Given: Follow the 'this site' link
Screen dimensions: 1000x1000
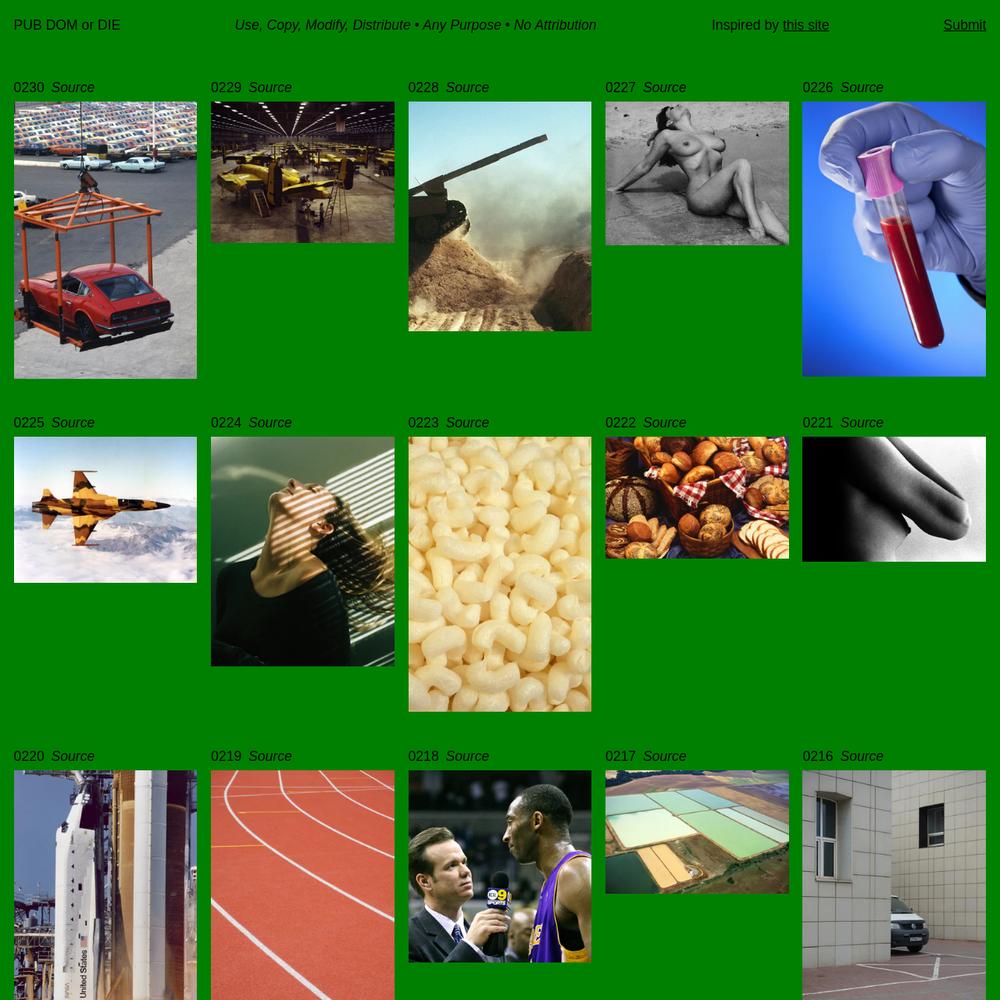Looking at the screenshot, I should click(805, 25).
